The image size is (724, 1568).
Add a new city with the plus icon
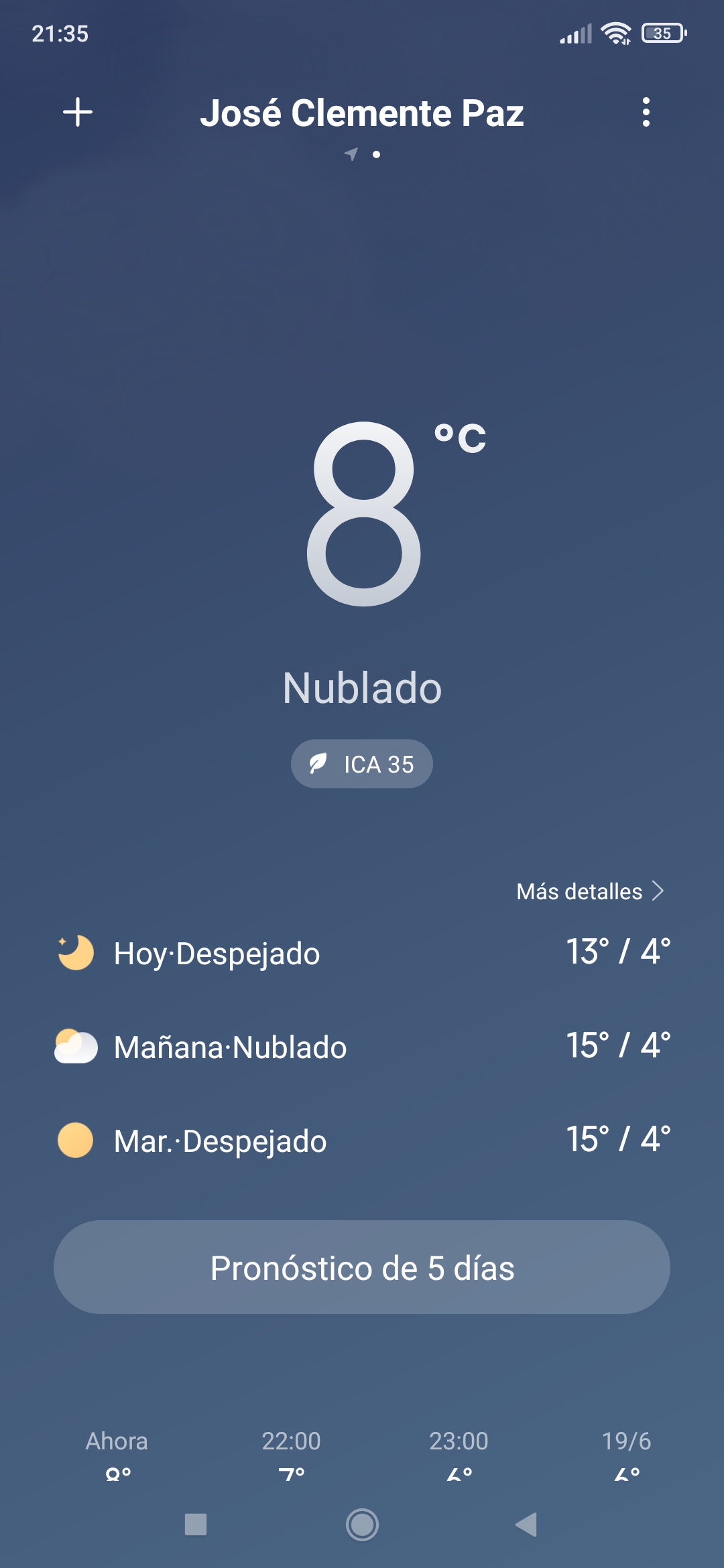(x=78, y=112)
